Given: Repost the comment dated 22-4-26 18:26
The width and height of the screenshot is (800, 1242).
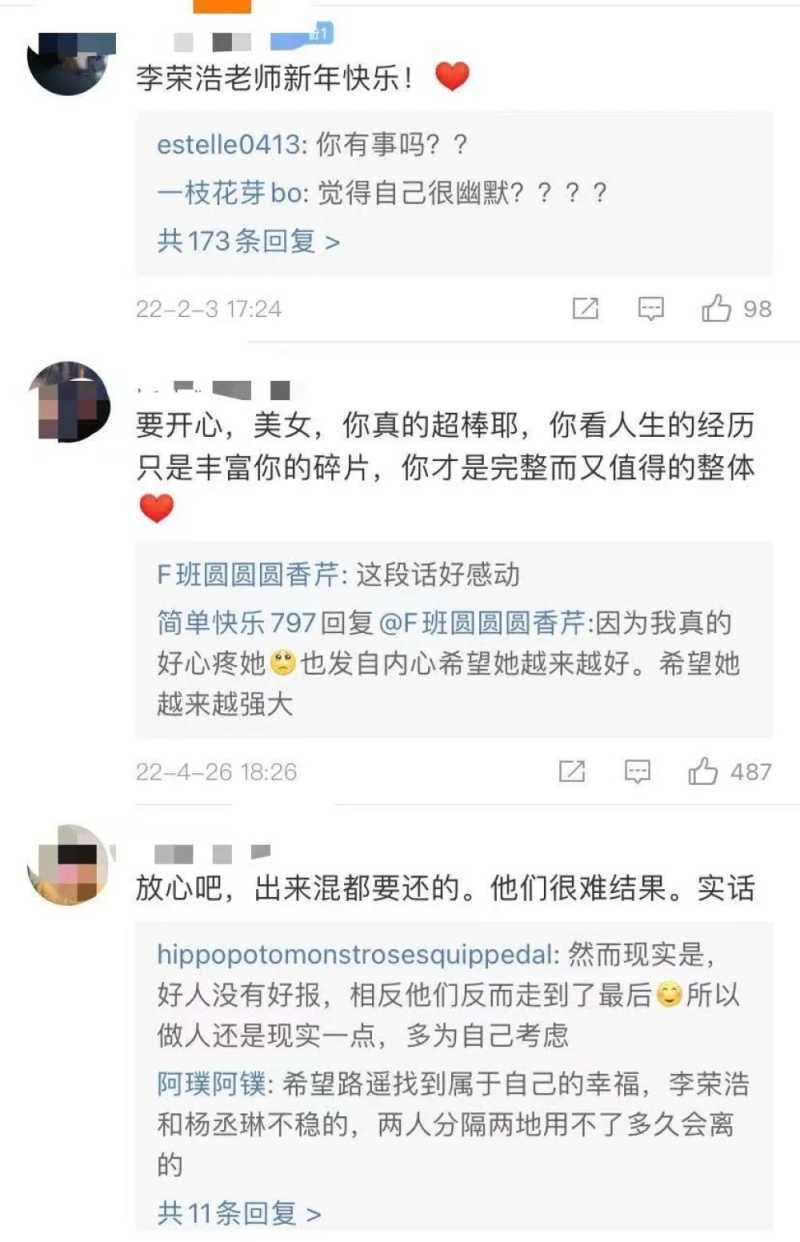Looking at the screenshot, I should pos(571,771).
